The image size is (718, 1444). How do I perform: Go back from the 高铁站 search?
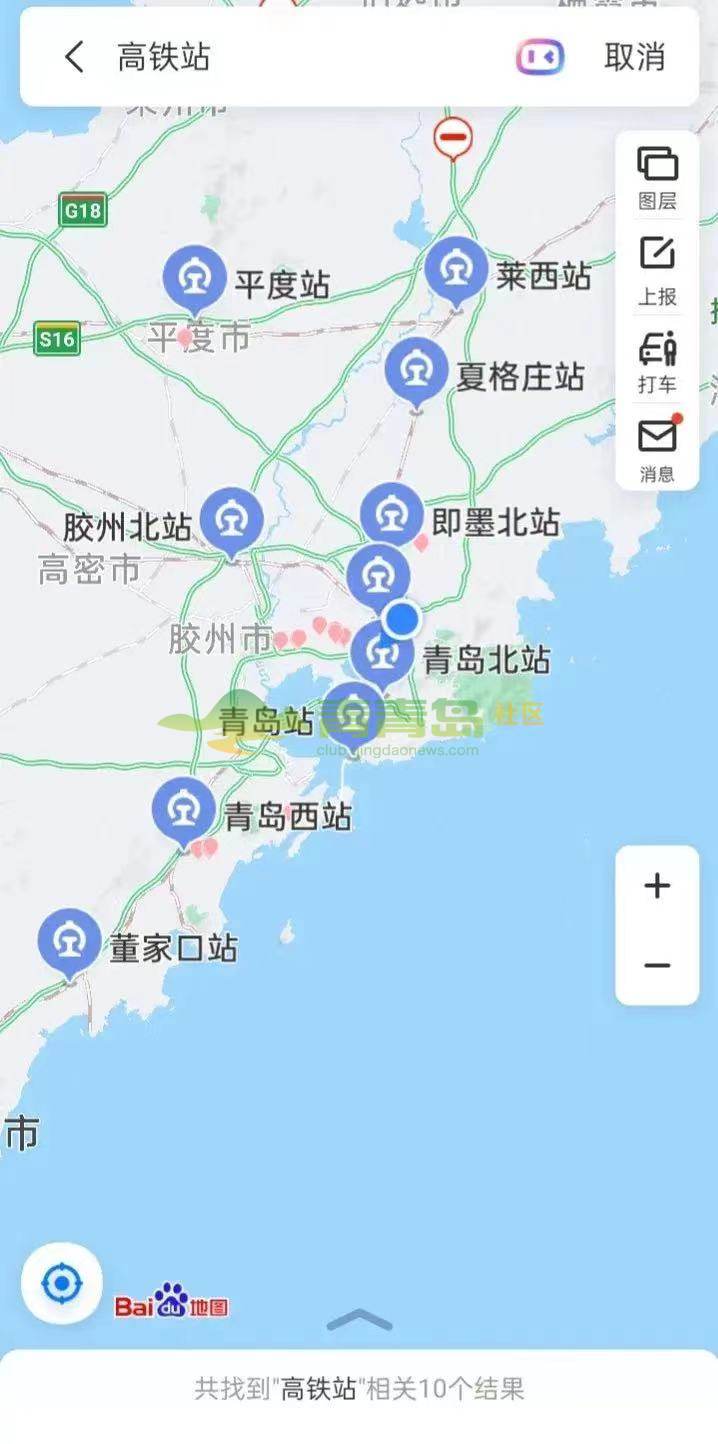pyautogui.click(x=74, y=57)
